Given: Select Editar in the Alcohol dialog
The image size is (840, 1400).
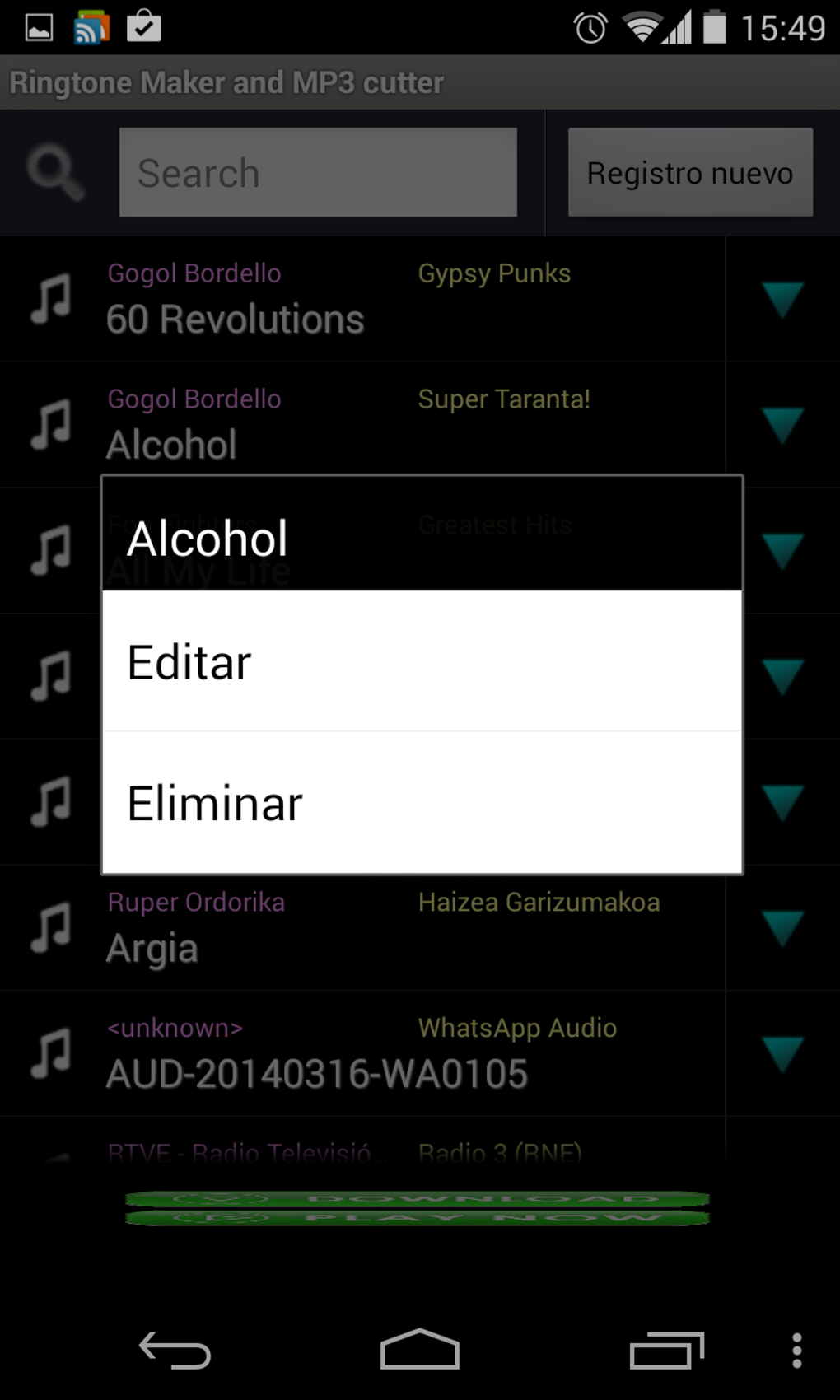Looking at the screenshot, I should 422,661.
